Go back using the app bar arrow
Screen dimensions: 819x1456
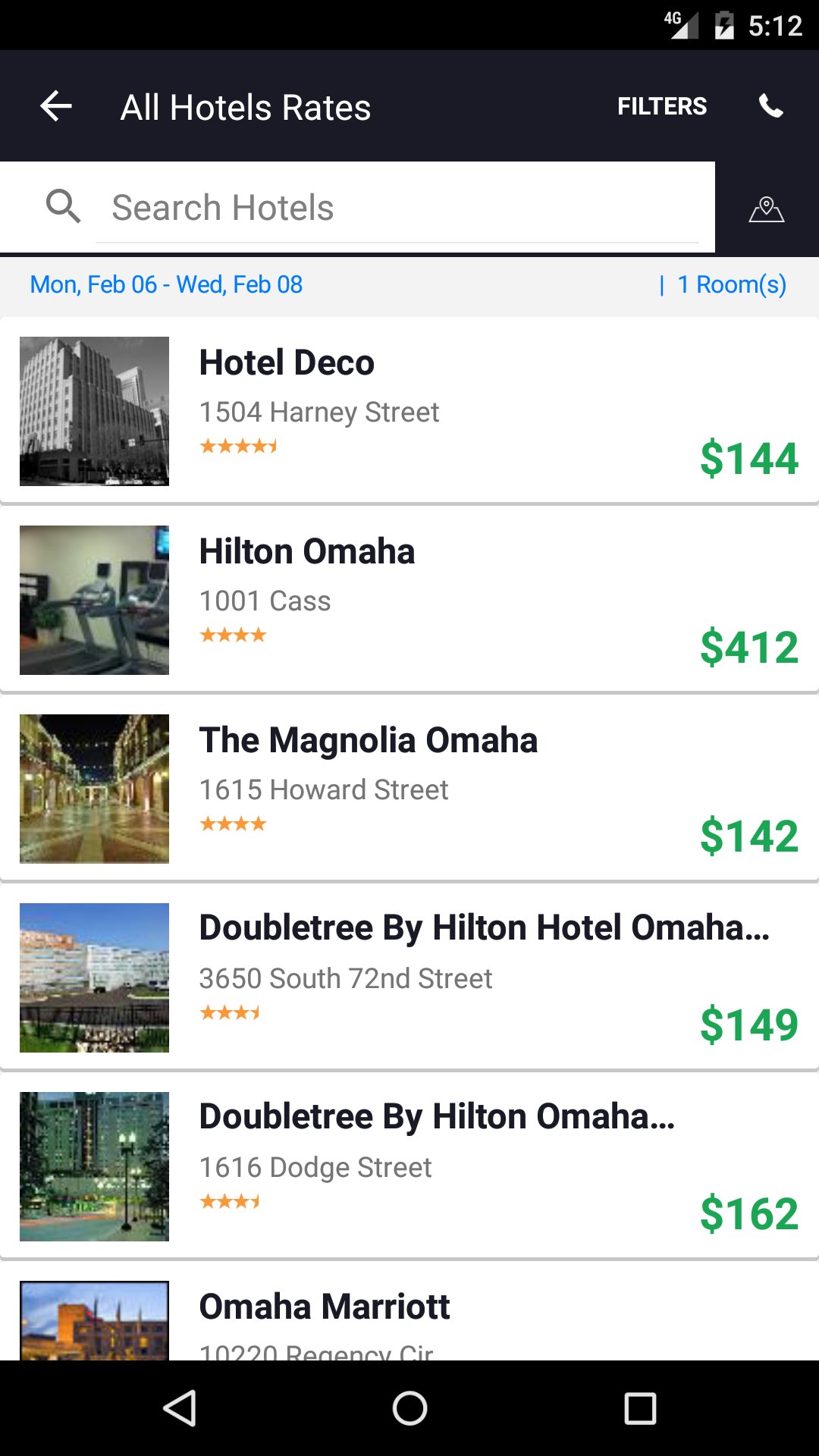[x=56, y=106]
